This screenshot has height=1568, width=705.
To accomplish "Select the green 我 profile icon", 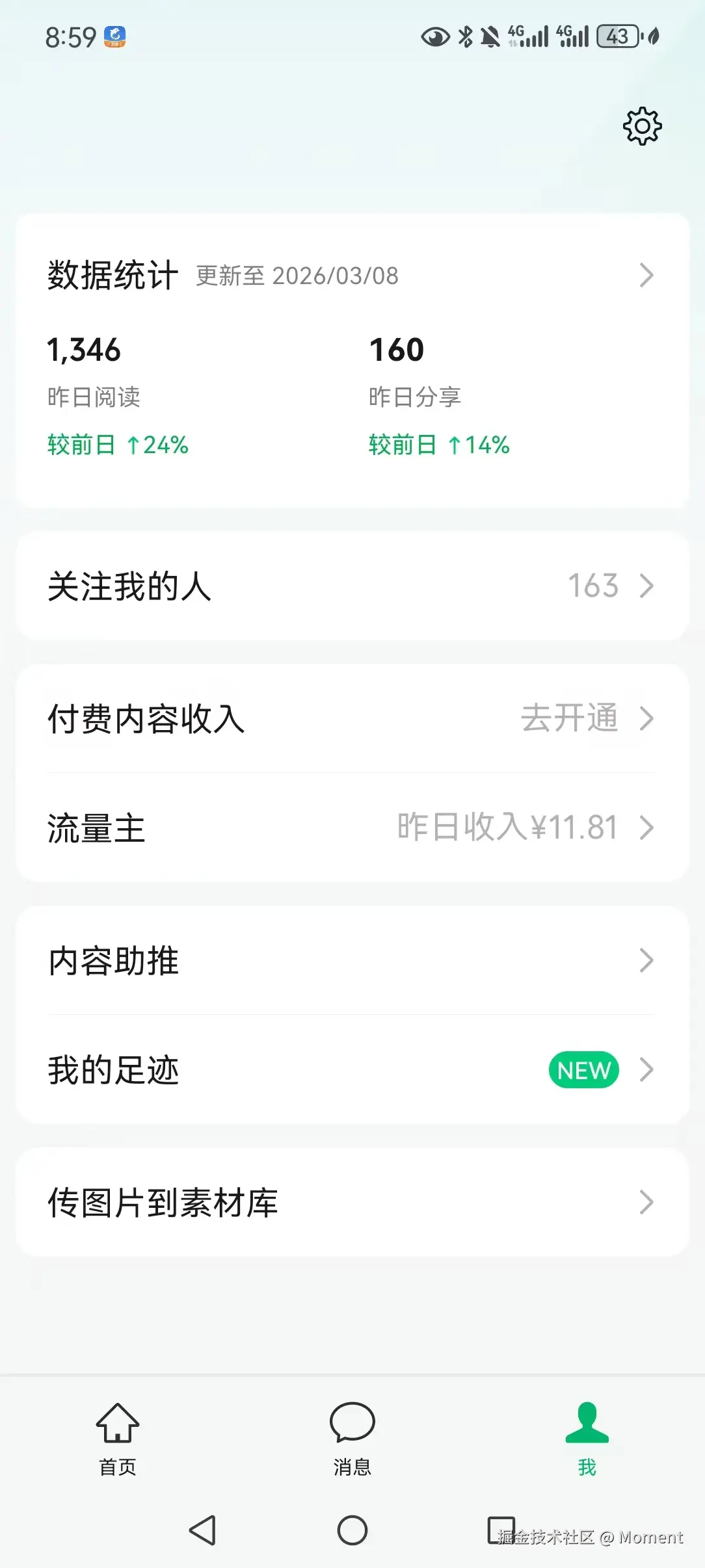I will tap(586, 1422).
